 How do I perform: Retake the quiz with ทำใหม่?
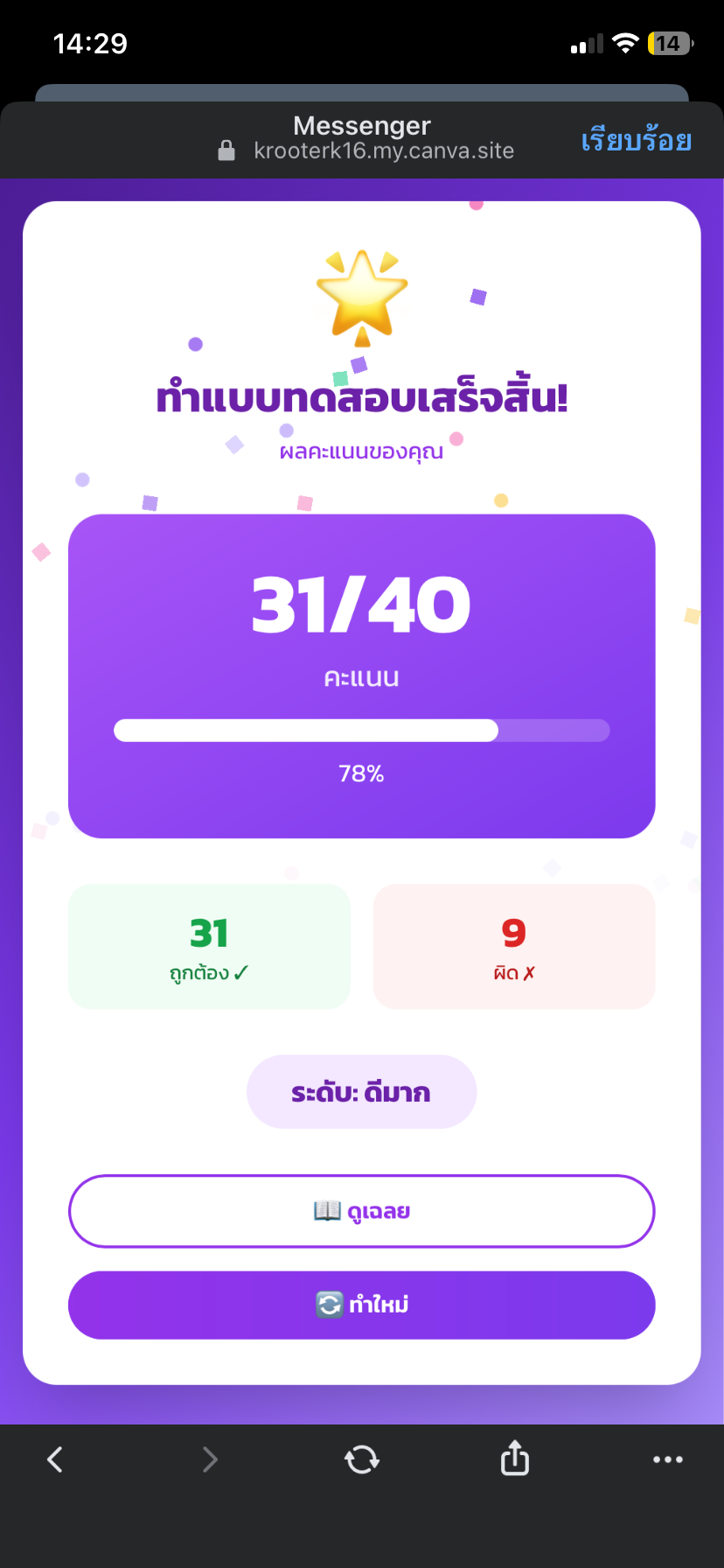coord(361,1305)
